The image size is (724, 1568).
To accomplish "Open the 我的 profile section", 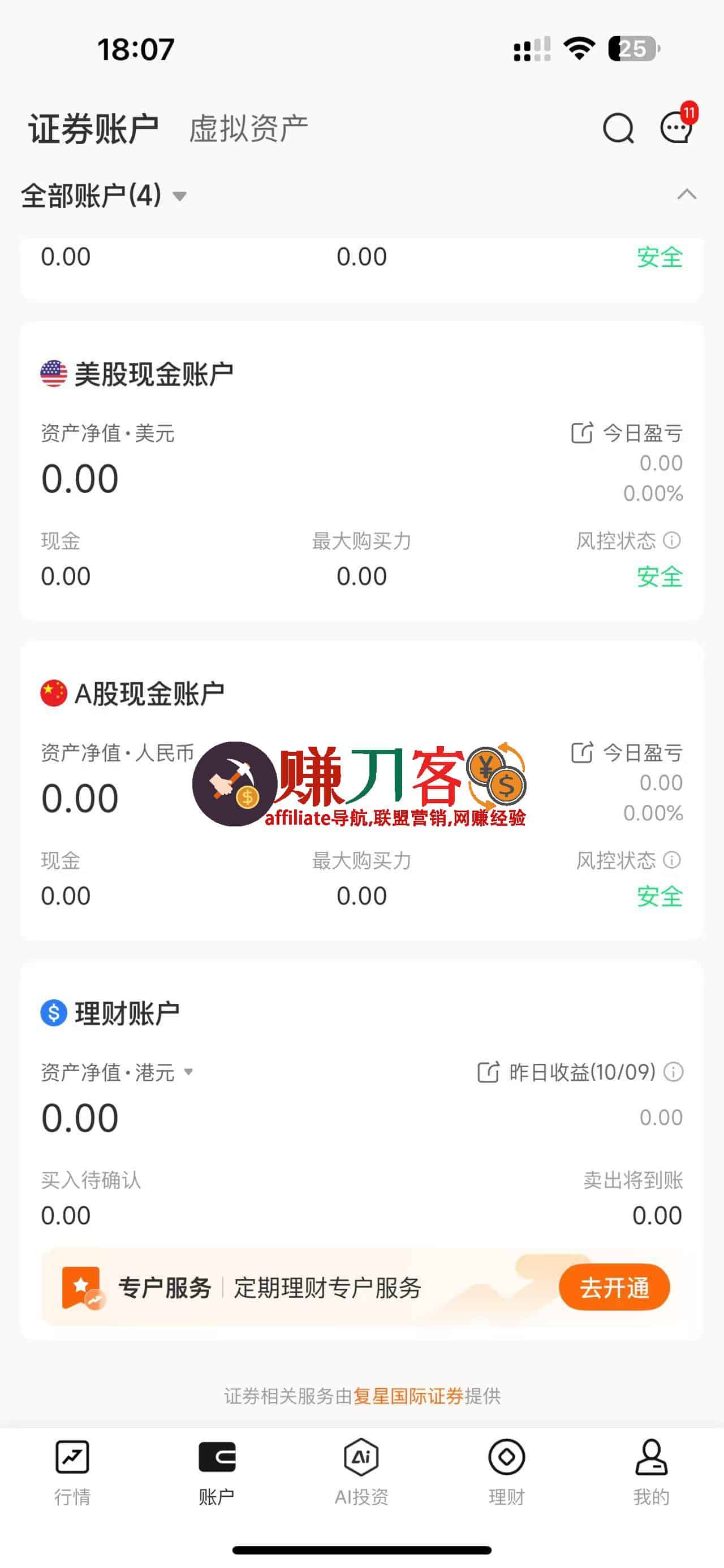I will pyautogui.click(x=652, y=1473).
